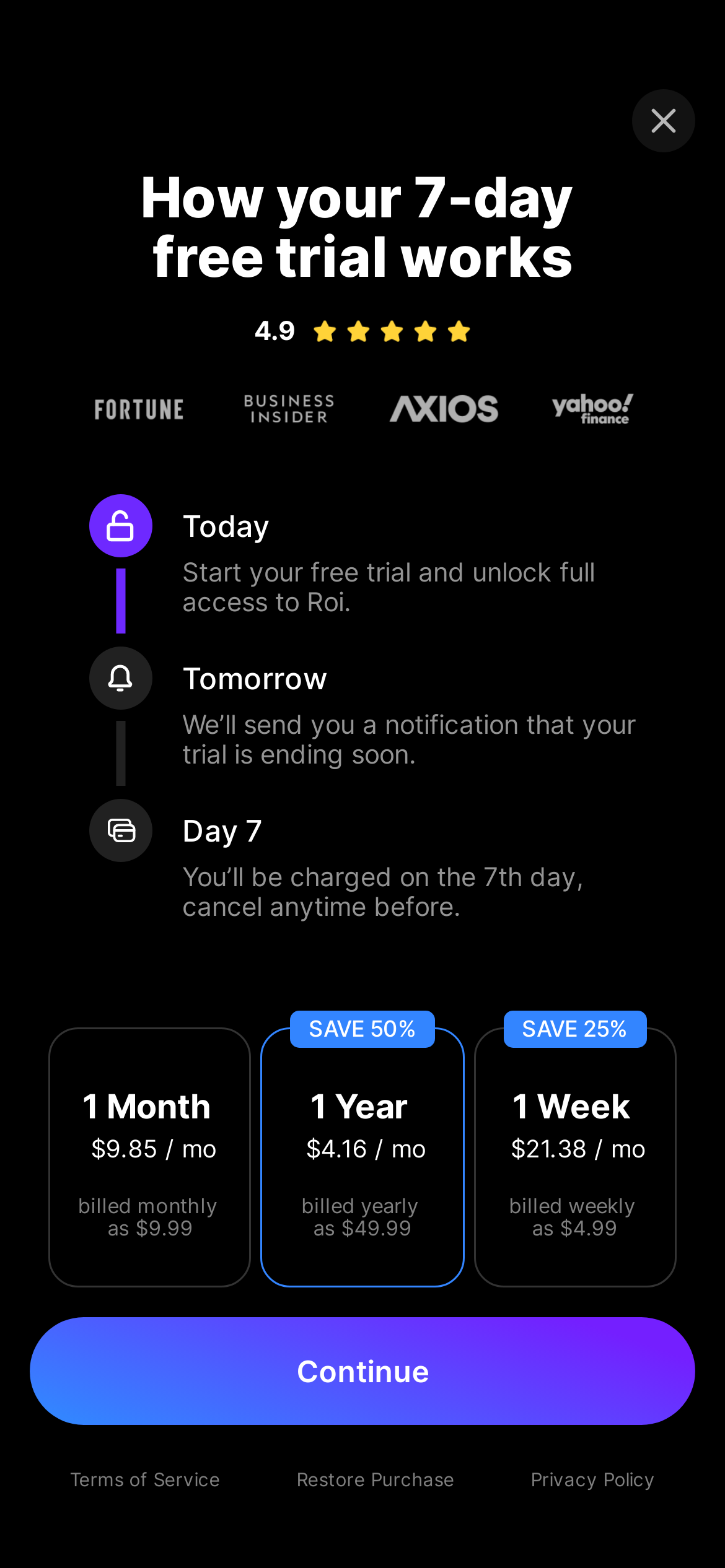Image resolution: width=725 pixels, height=1568 pixels.
Task: Restore Purchase
Action: pyautogui.click(x=375, y=1479)
